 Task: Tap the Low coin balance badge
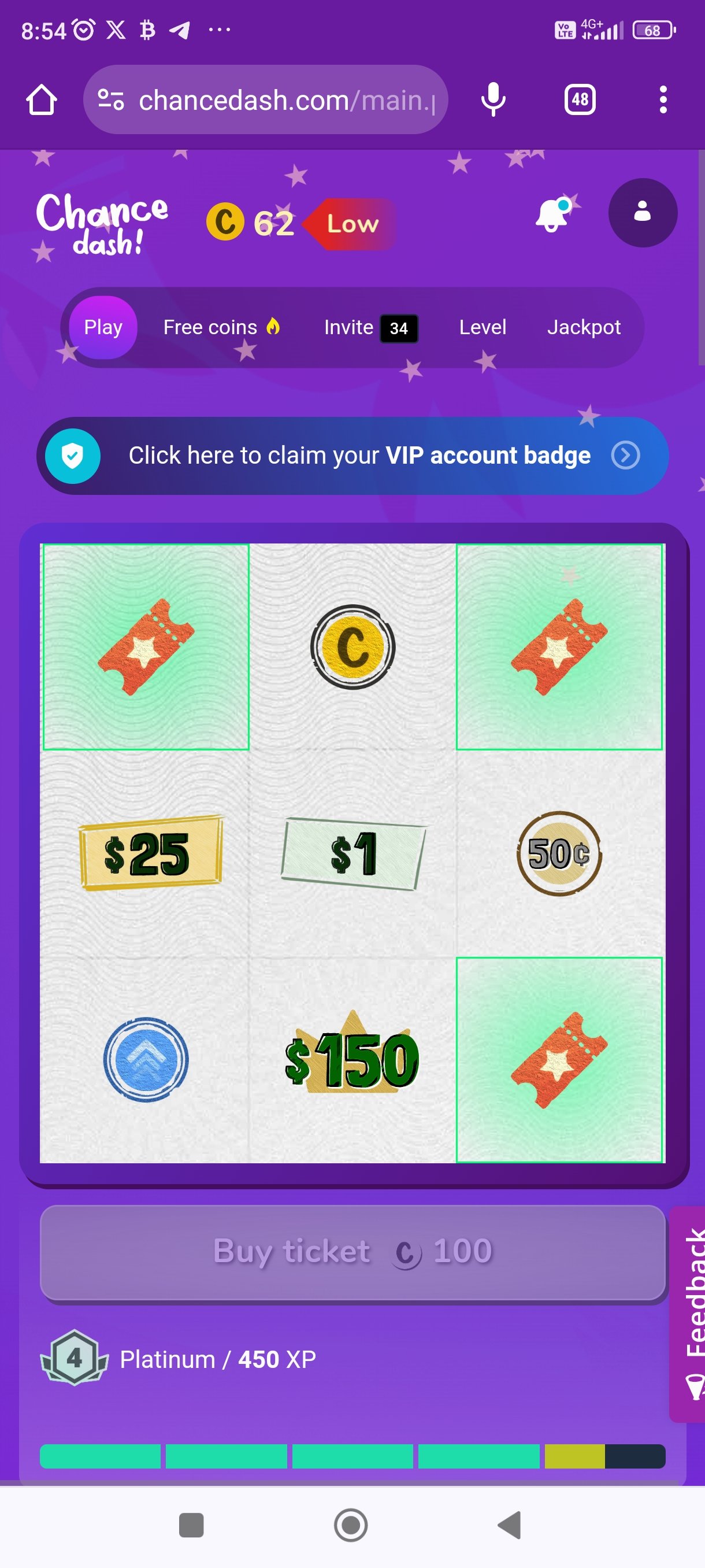click(x=350, y=223)
